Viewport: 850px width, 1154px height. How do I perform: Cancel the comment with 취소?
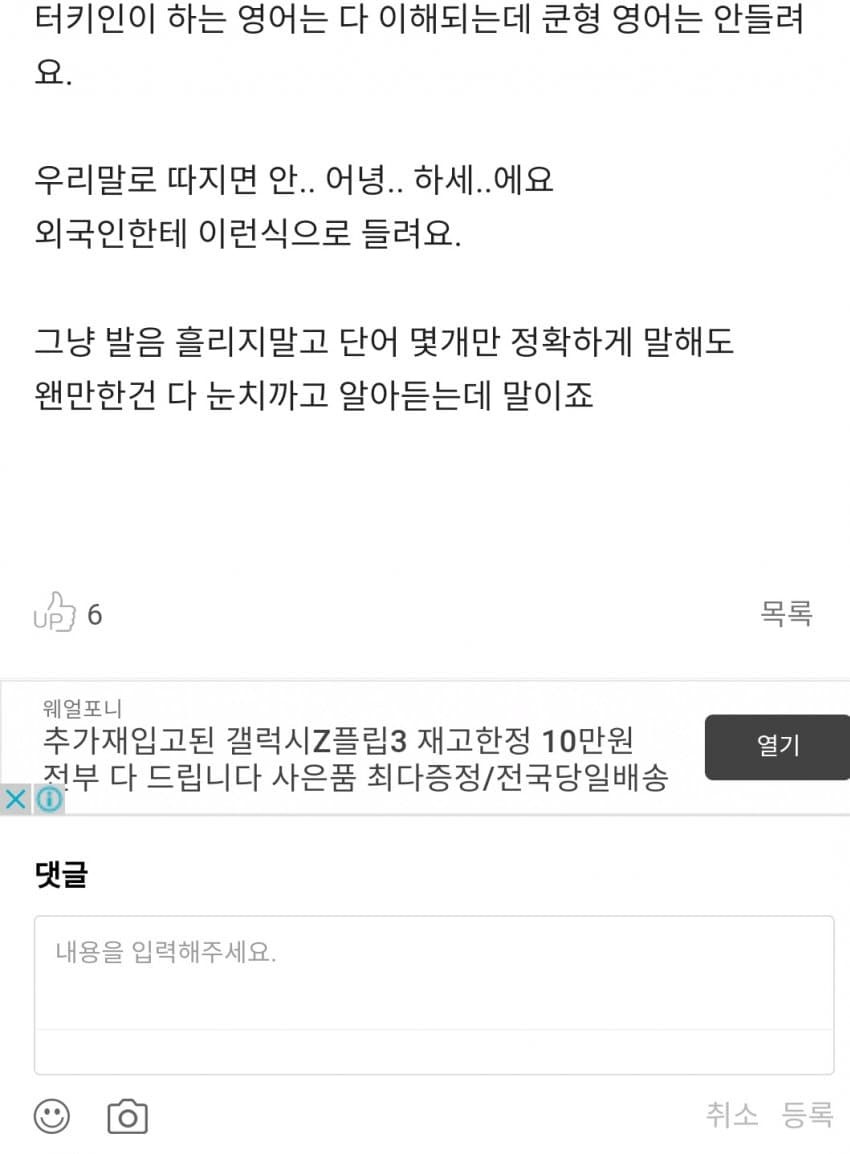(x=731, y=1115)
